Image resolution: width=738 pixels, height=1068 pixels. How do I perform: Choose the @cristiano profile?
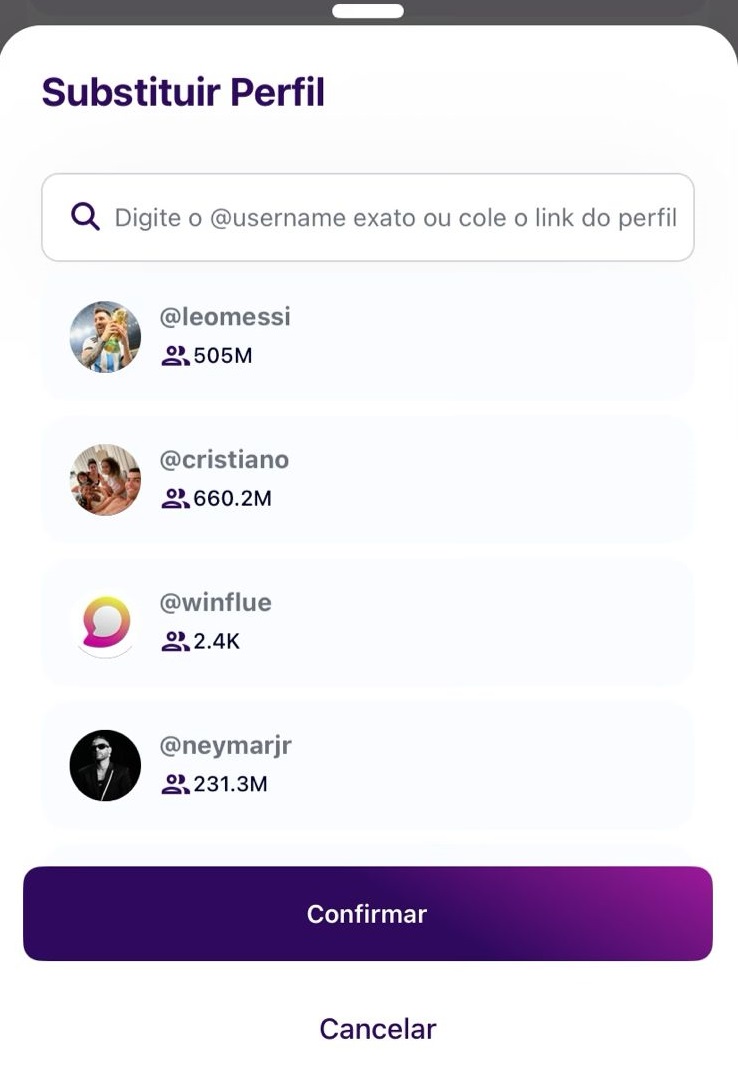[x=367, y=479]
